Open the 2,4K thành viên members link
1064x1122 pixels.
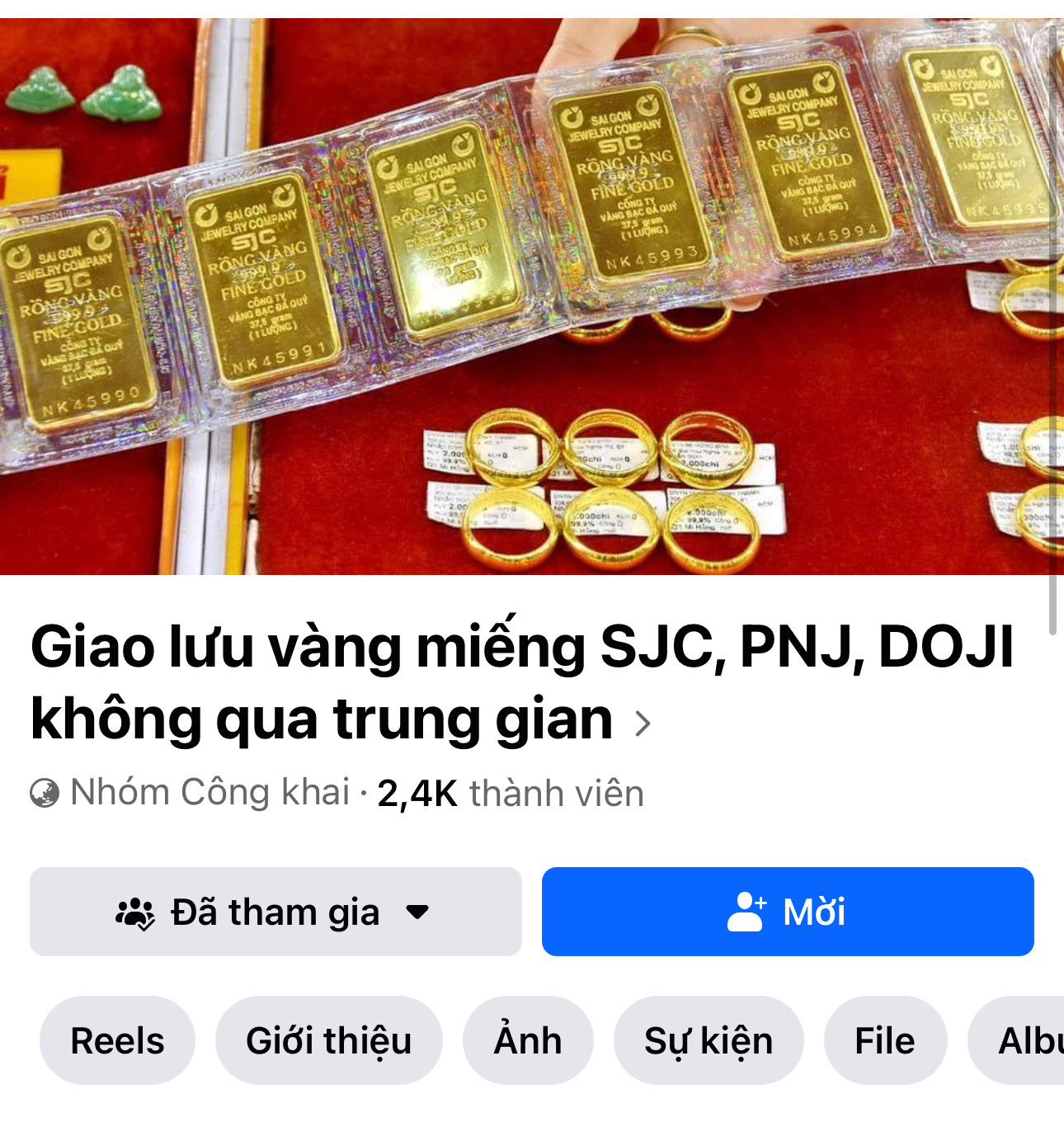coord(511,794)
